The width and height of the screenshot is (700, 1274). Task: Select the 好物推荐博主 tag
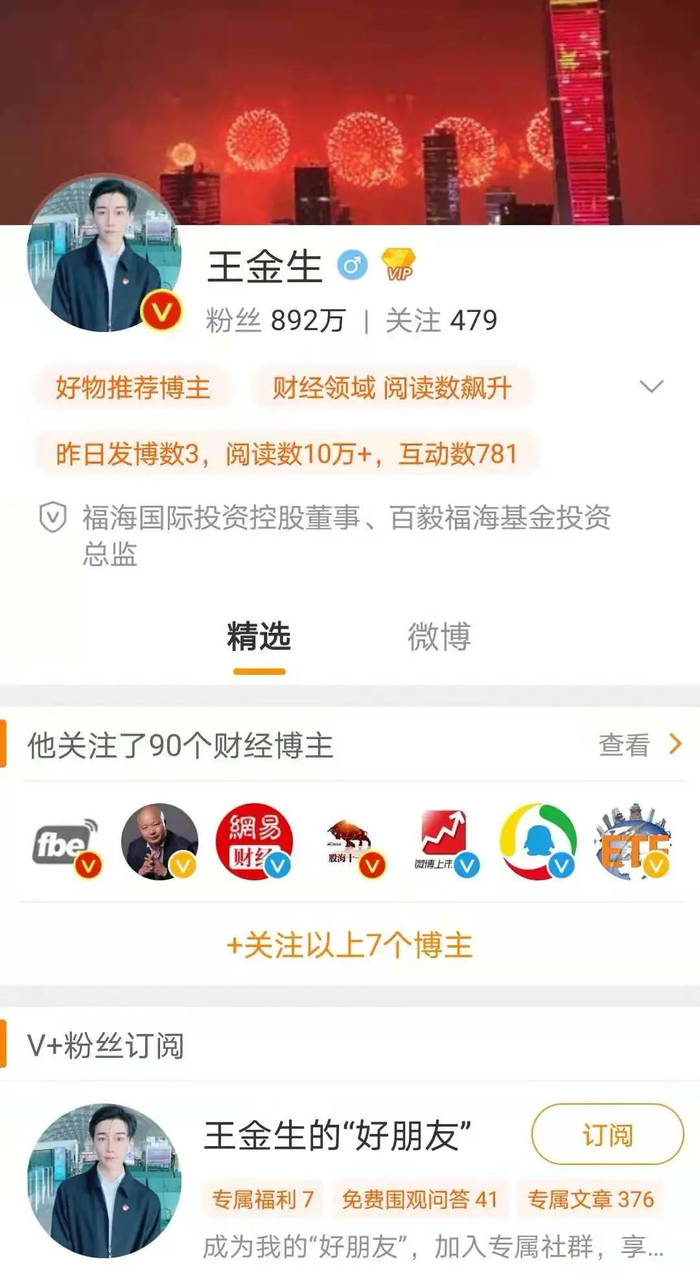[133, 388]
